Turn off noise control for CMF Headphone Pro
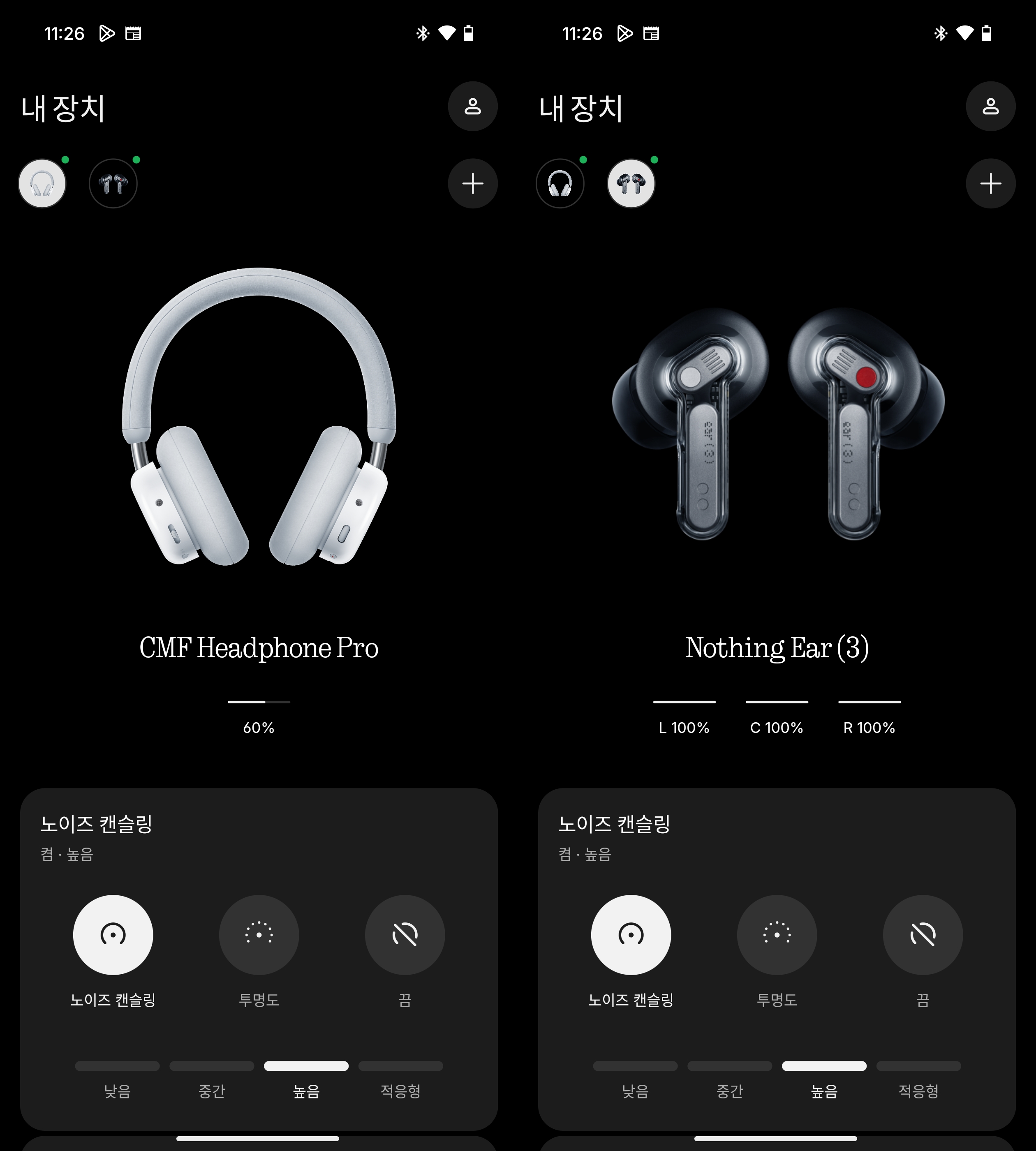 click(x=405, y=935)
